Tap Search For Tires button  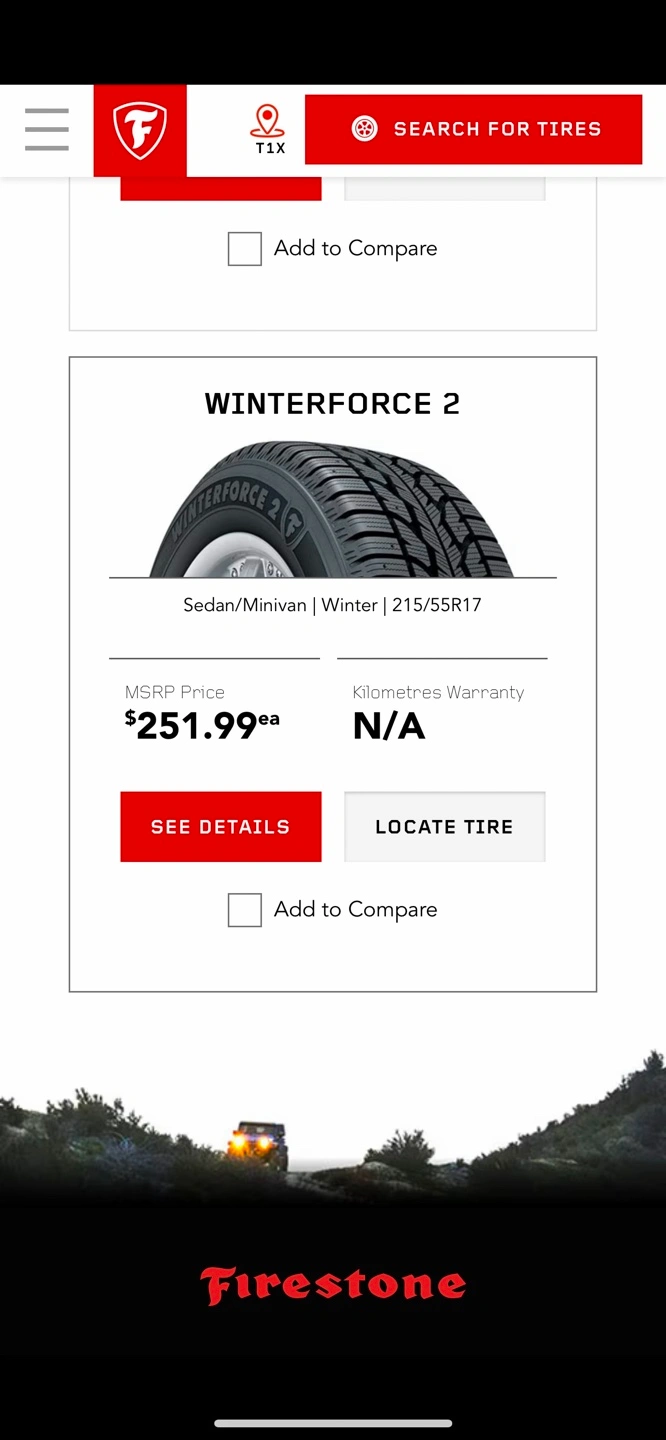point(473,129)
